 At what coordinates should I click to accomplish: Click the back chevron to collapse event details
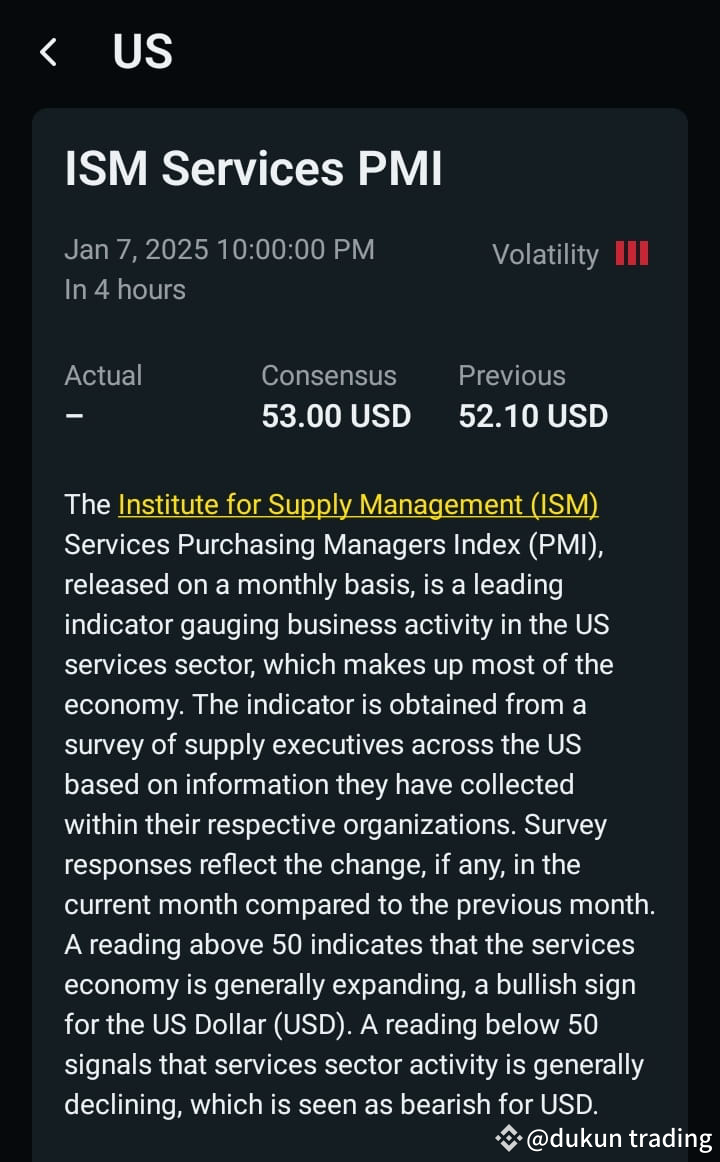48,51
